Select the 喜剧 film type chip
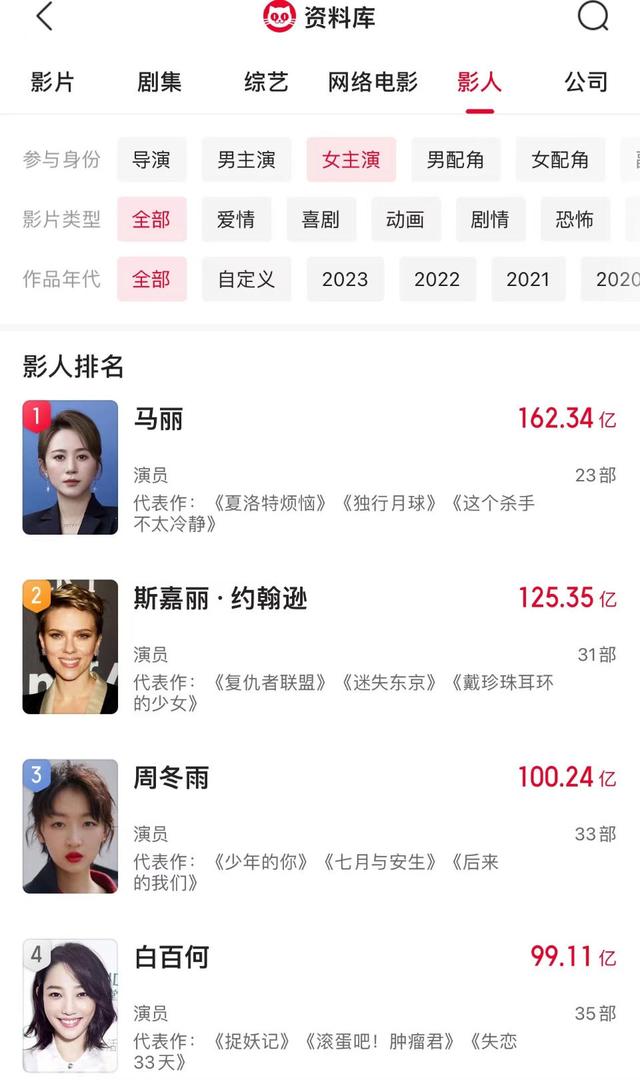 [x=321, y=220]
